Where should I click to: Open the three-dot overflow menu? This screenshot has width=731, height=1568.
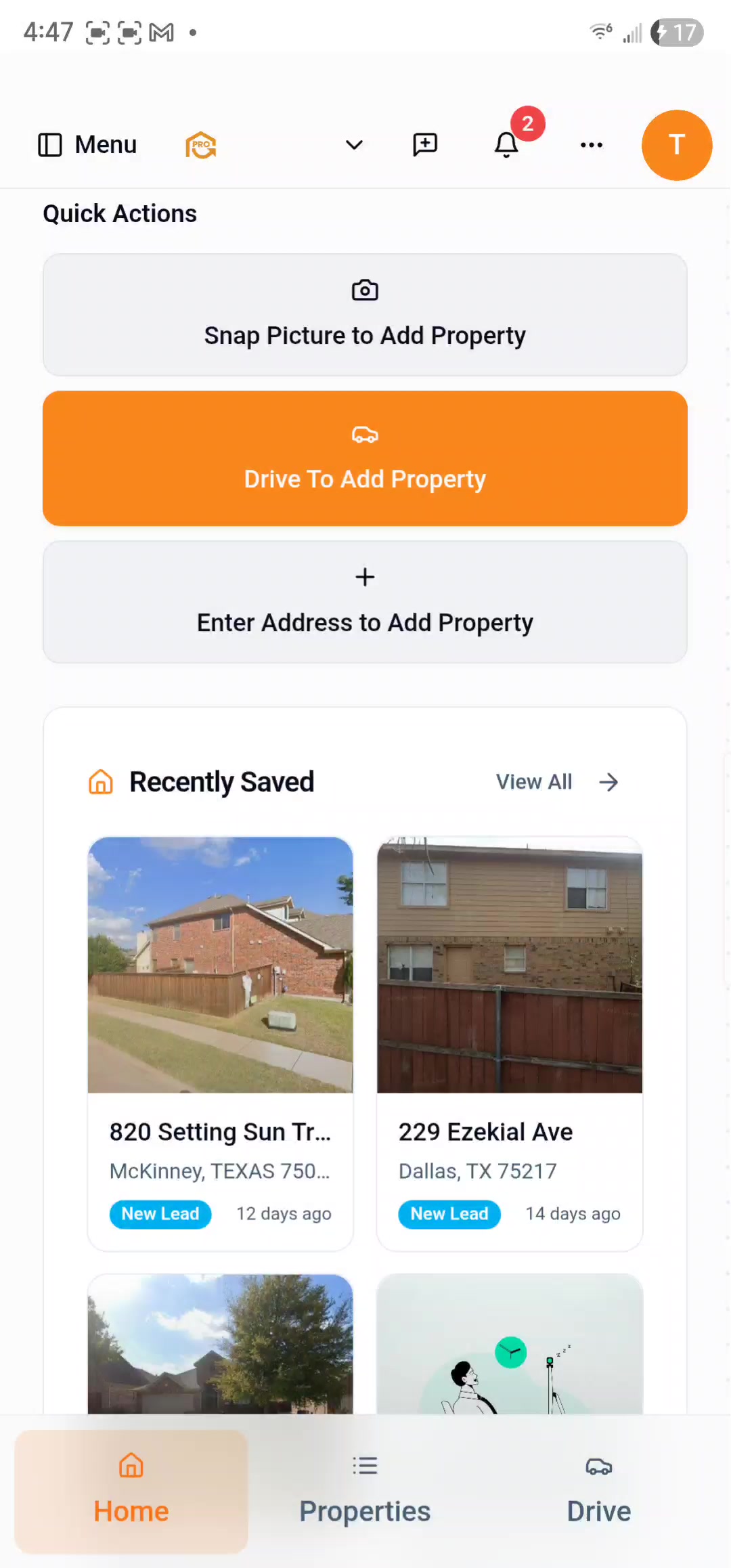click(592, 145)
